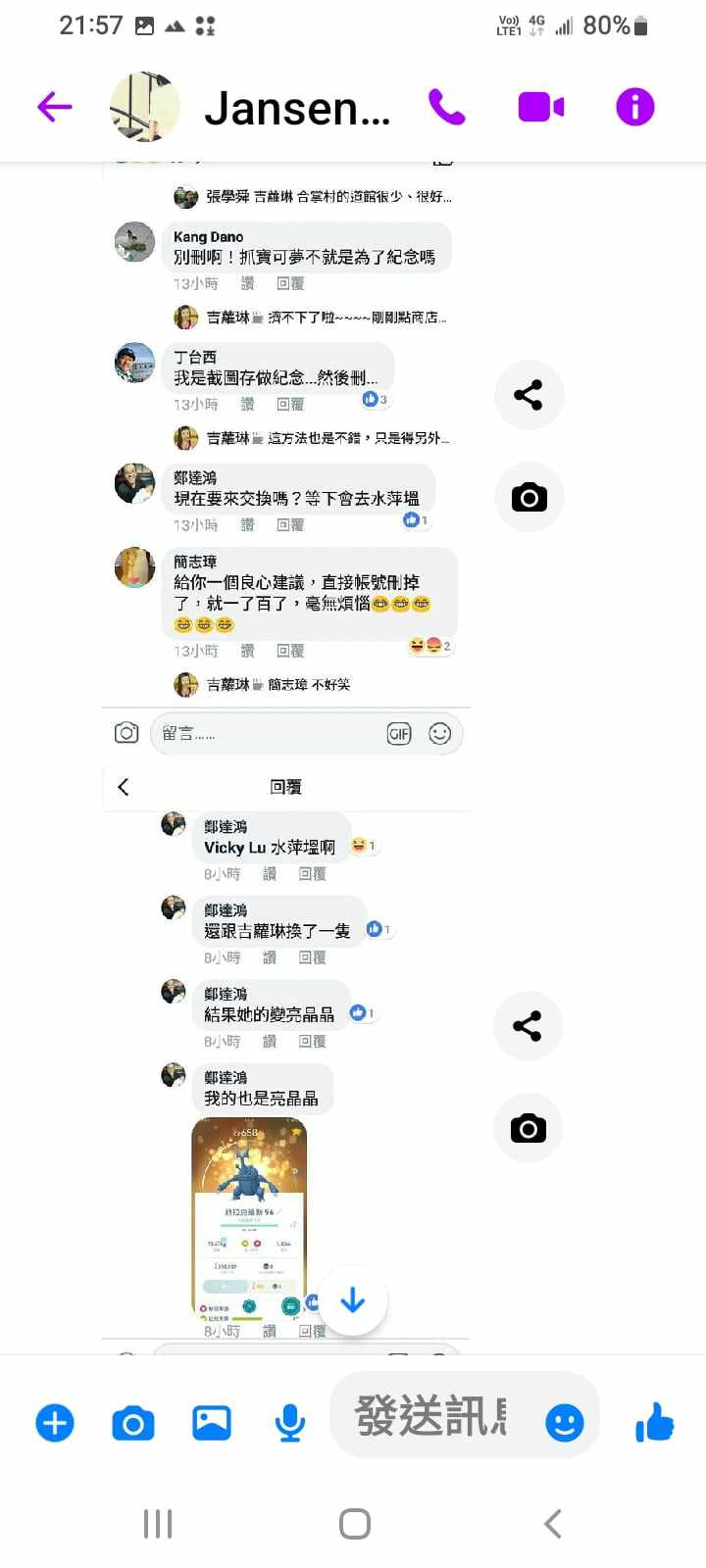
Task: Open Jansen's profile from the header
Action: 296,108
